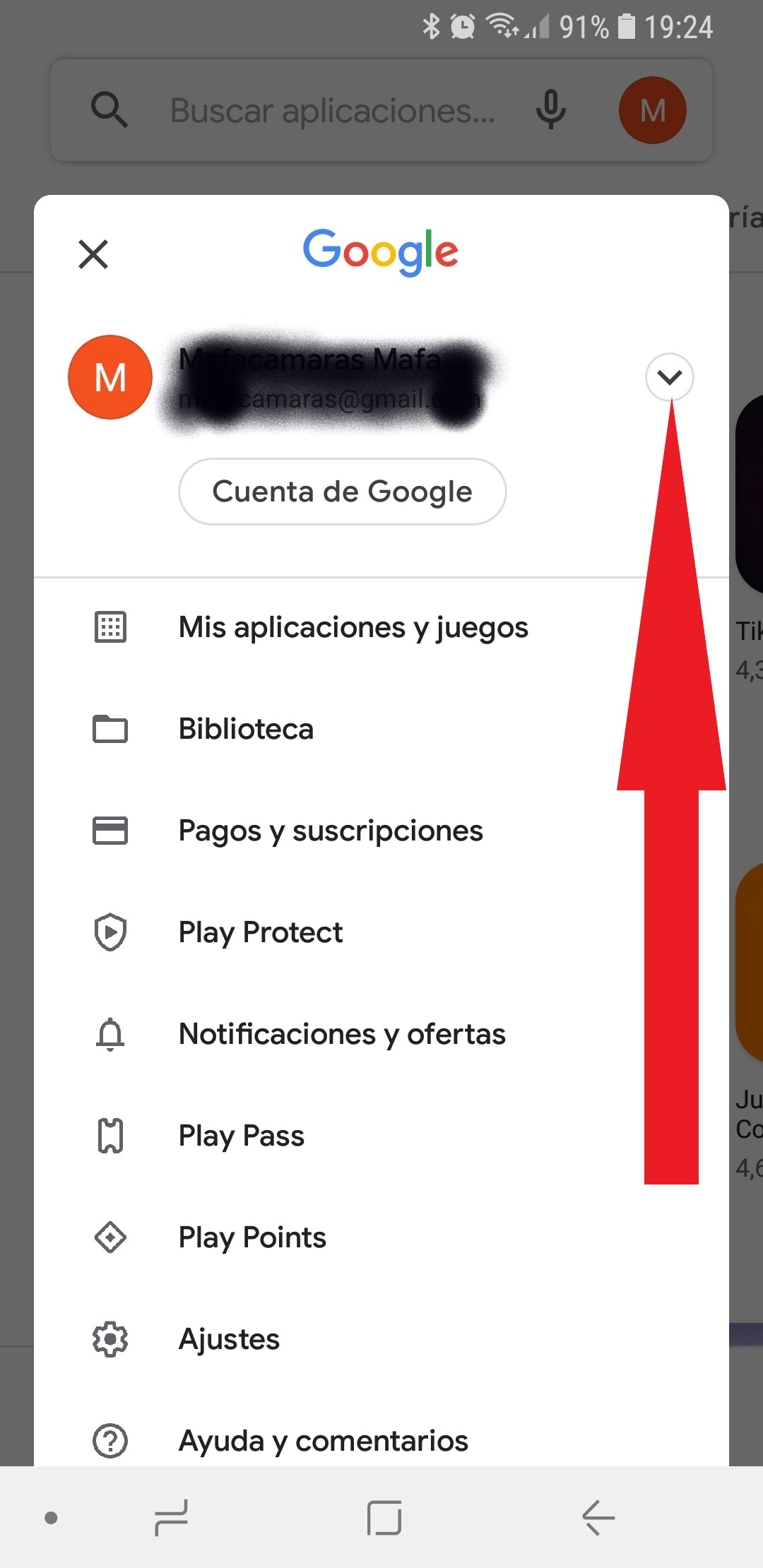
Task: Open Play Points
Action: tap(252, 1237)
